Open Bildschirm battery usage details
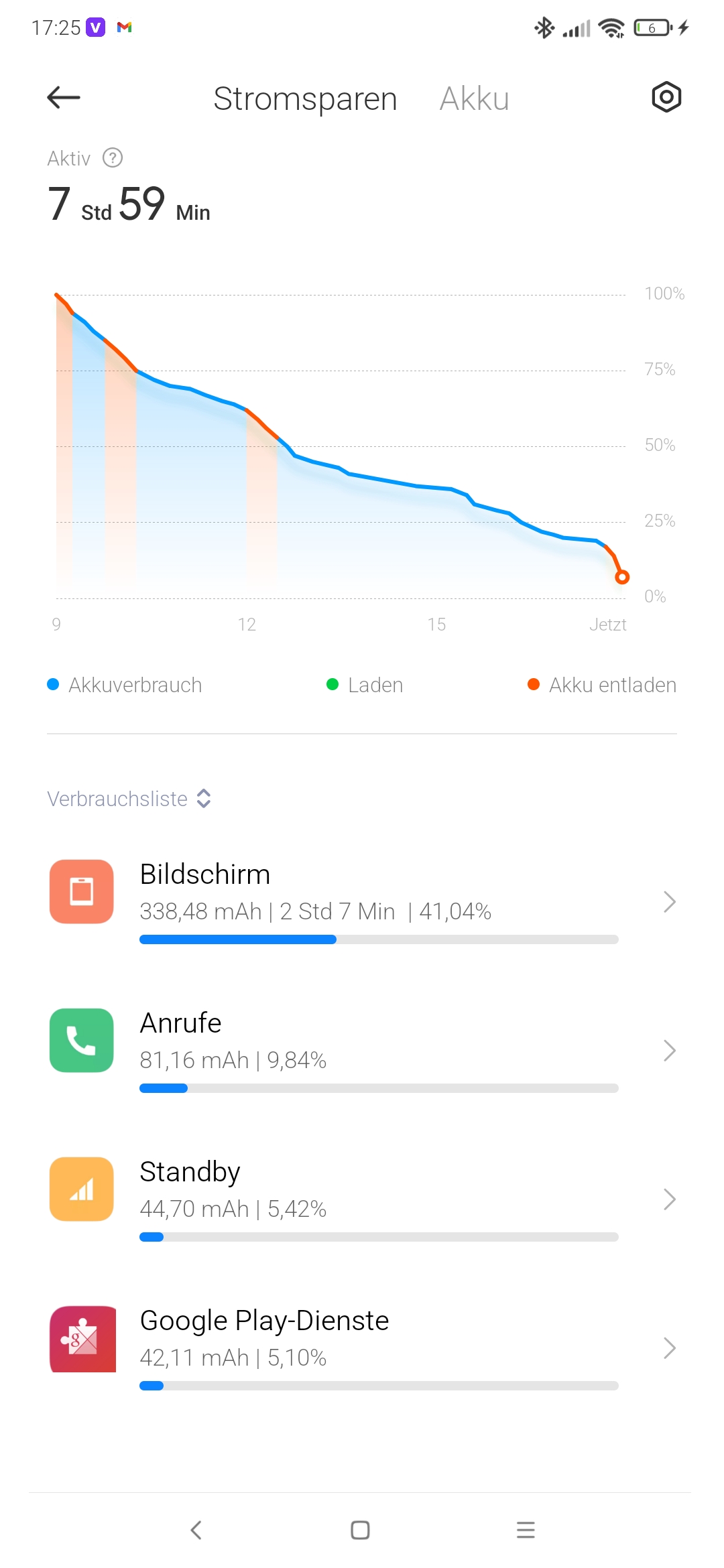 [362, 901]
